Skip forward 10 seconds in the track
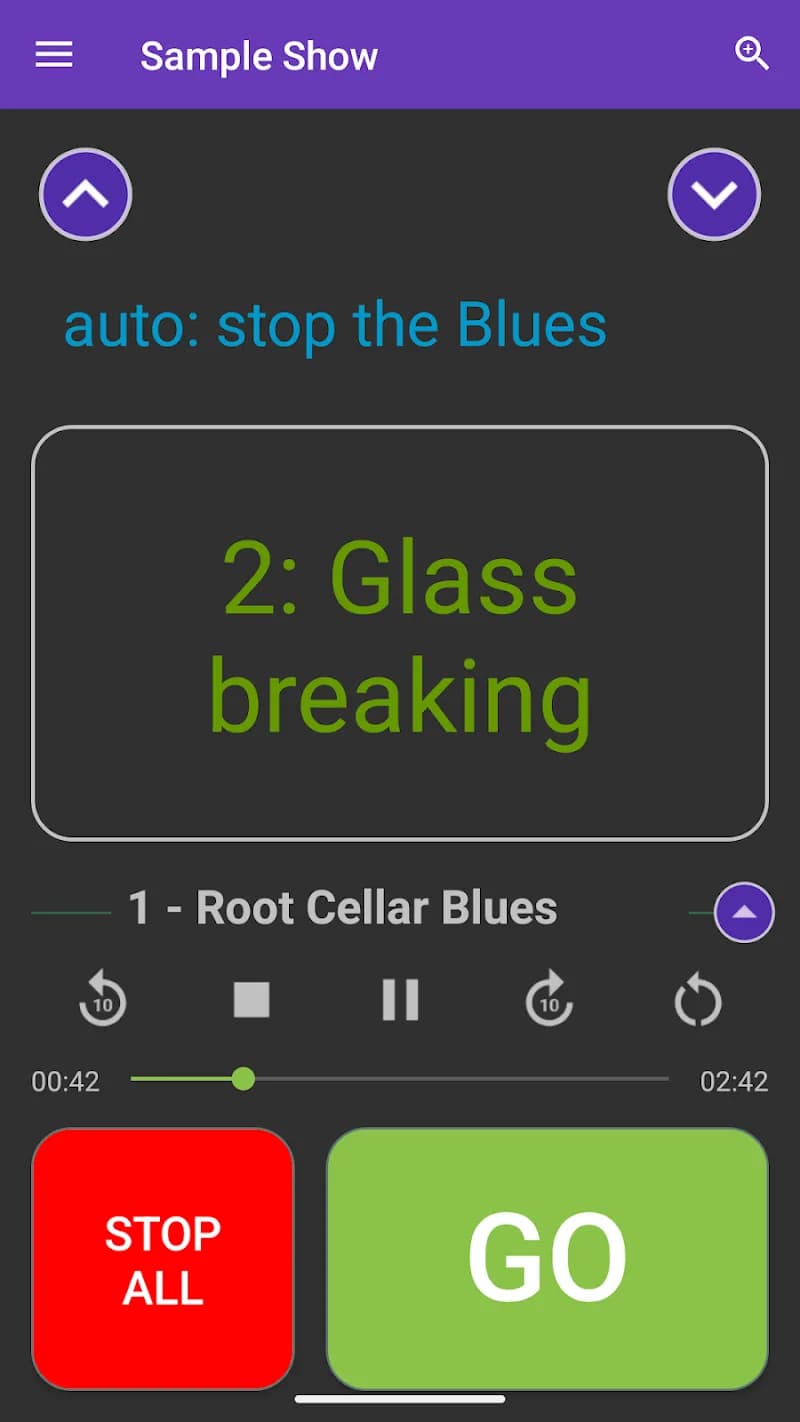This screenshot has height=1422, width=800. (548, 1000)
